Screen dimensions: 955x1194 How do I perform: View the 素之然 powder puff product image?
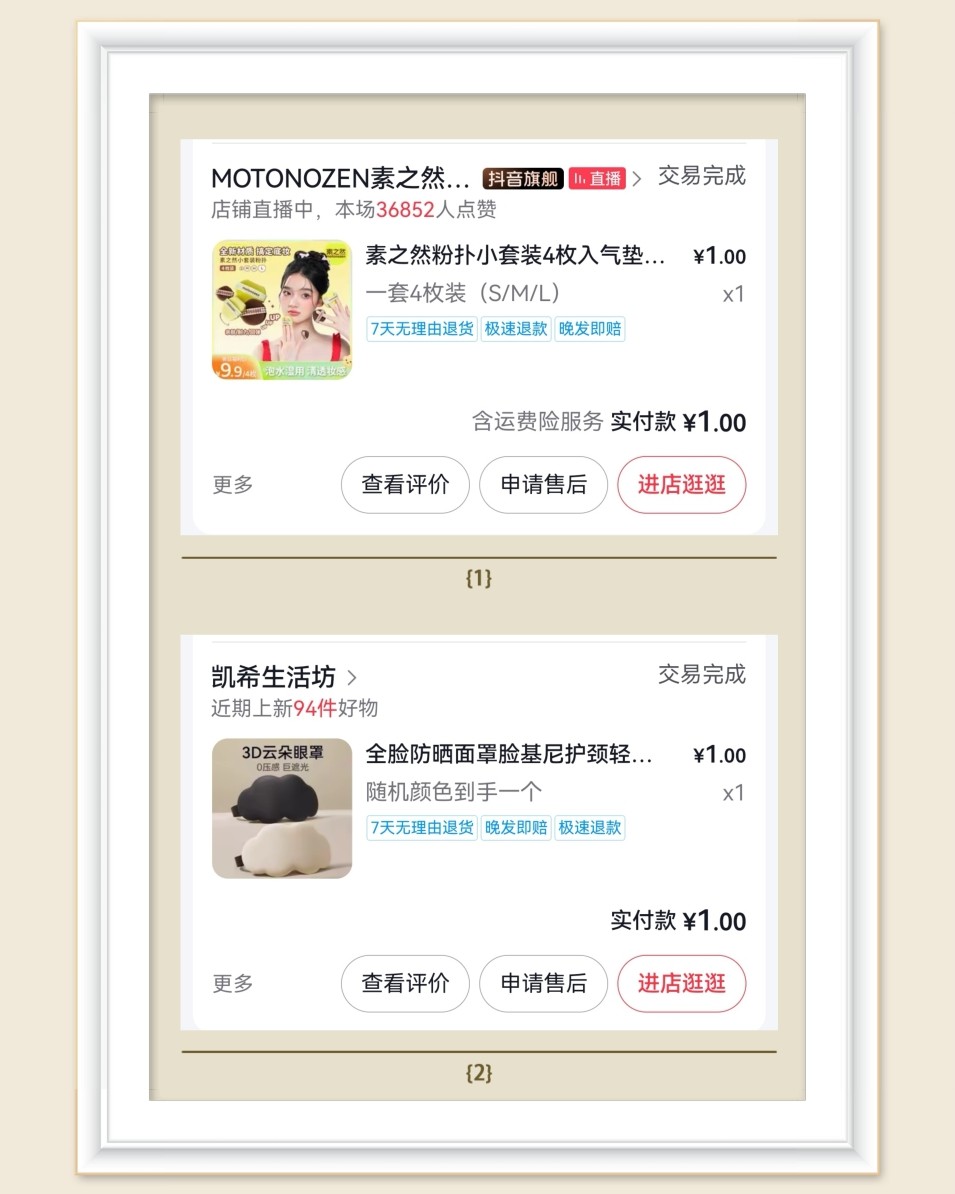point(281,310)
